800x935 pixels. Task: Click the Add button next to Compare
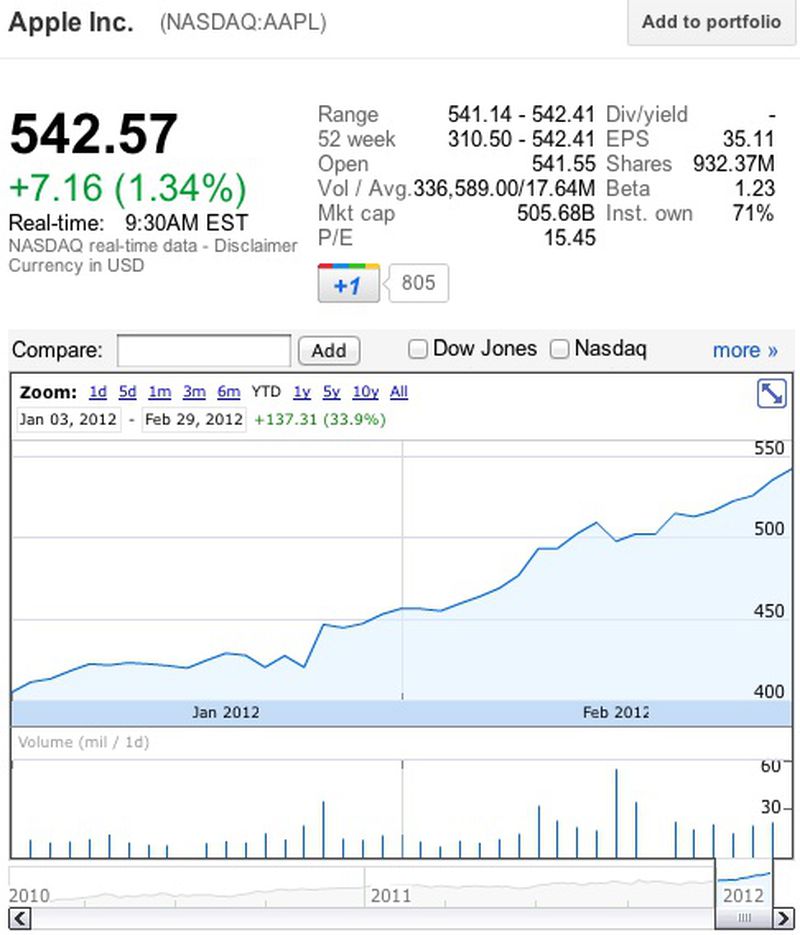point(328,350)
